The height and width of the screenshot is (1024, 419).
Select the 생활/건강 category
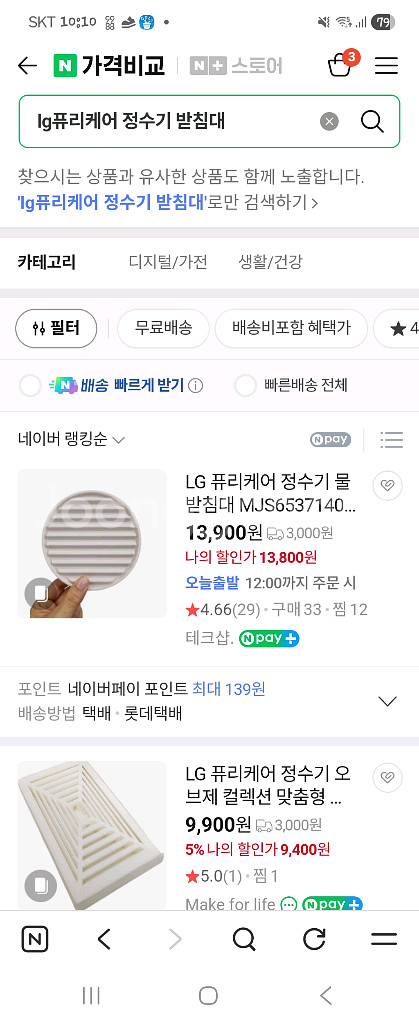pos(270,263)
